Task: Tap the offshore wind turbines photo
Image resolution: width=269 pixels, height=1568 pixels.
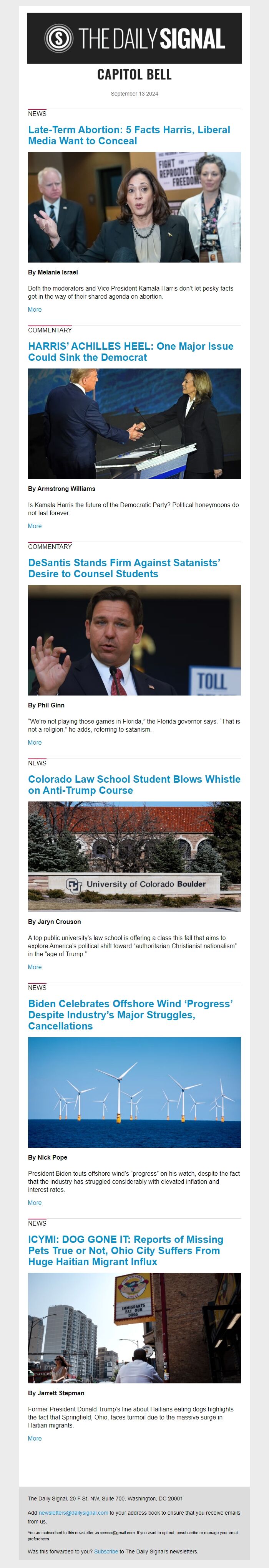Action: coord(134,1092)
